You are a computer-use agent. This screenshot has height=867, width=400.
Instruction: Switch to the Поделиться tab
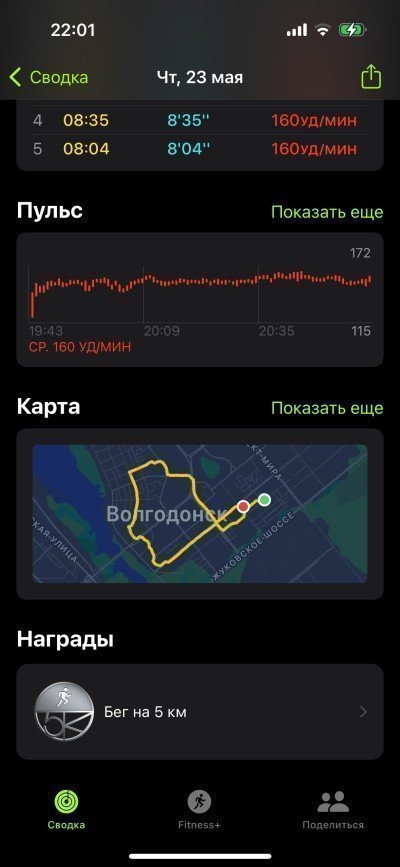click(x=333, y=809)
